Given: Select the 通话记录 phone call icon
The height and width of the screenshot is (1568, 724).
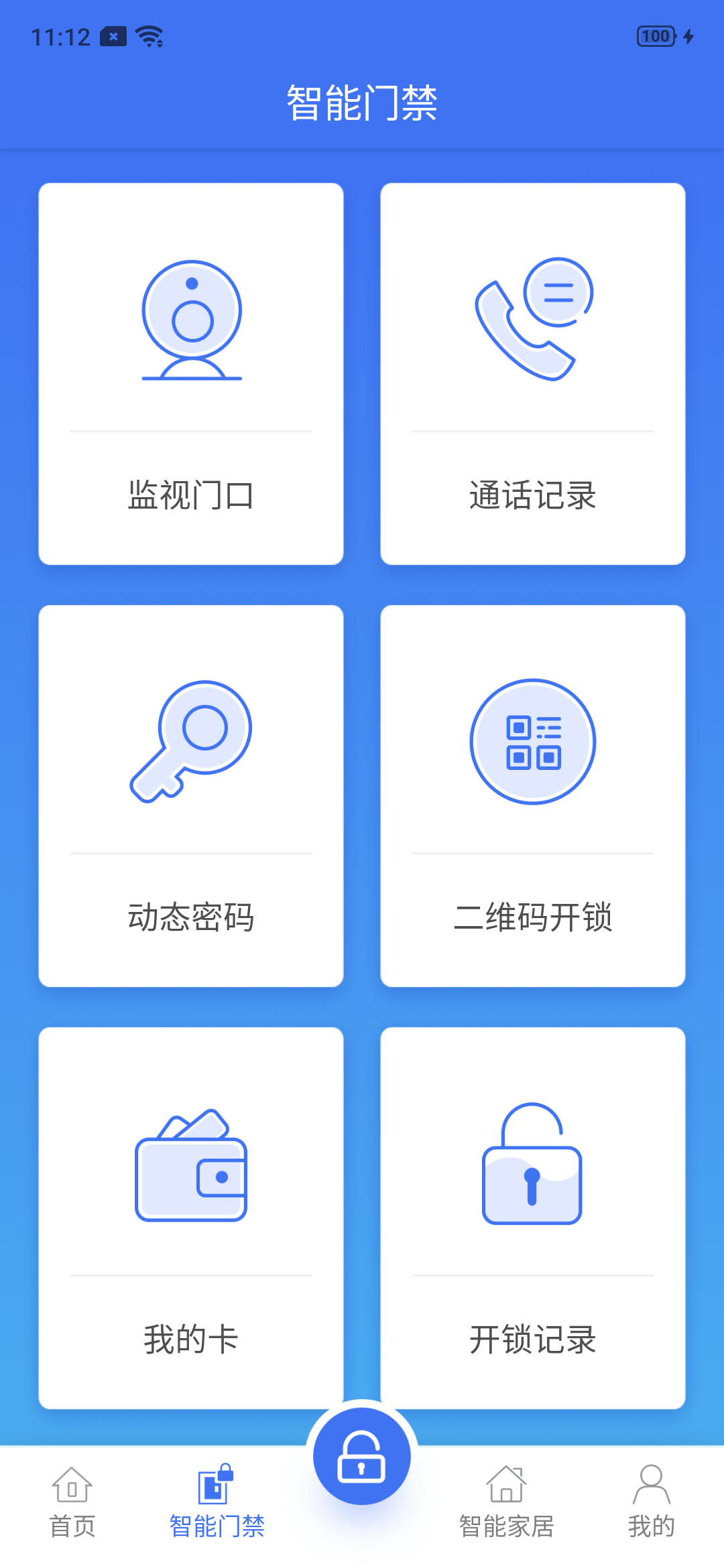Looking at the screenshot, I should pyautogui.click(x=533, y=318).
